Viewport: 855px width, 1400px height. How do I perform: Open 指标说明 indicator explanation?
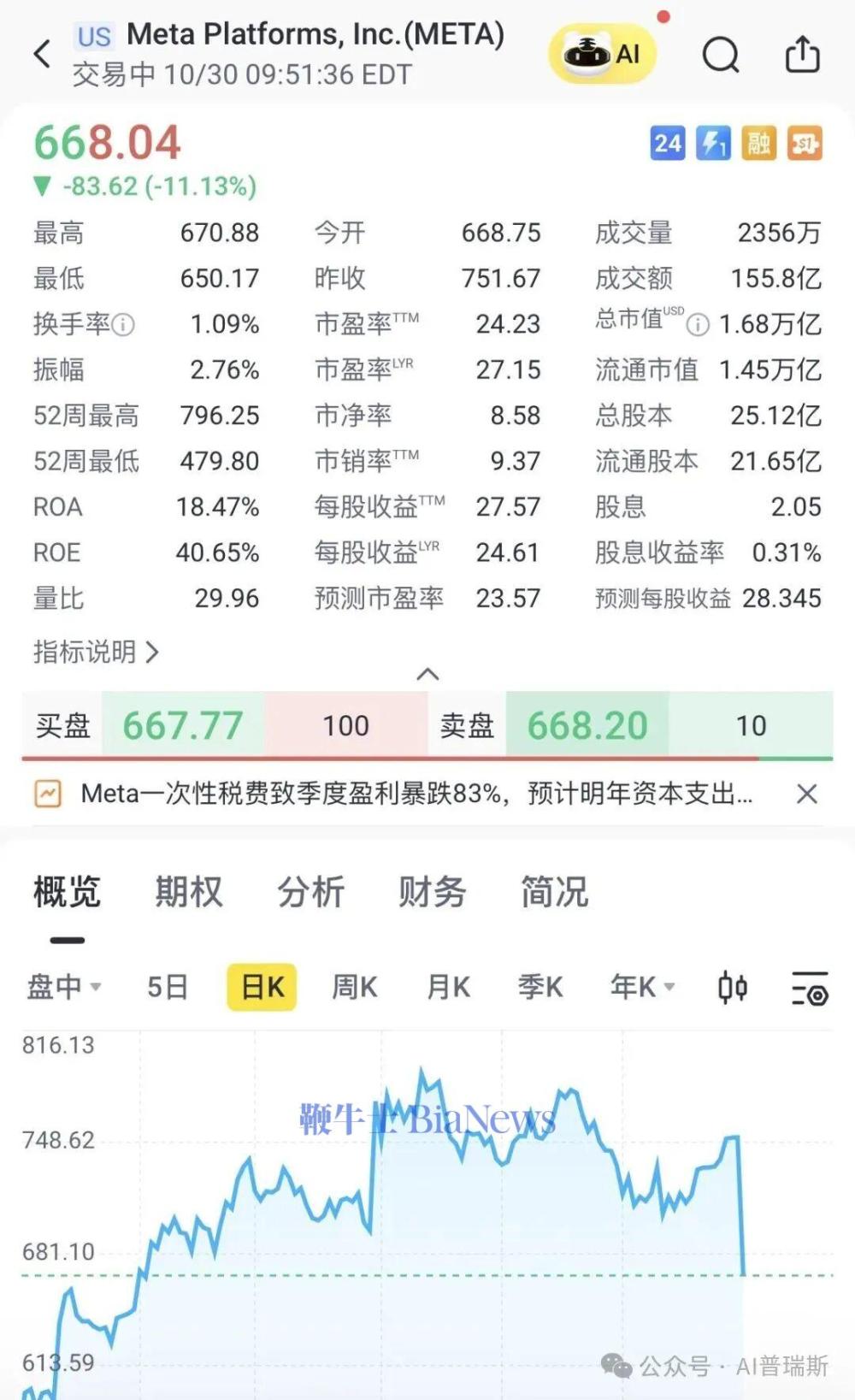point(96,652)
